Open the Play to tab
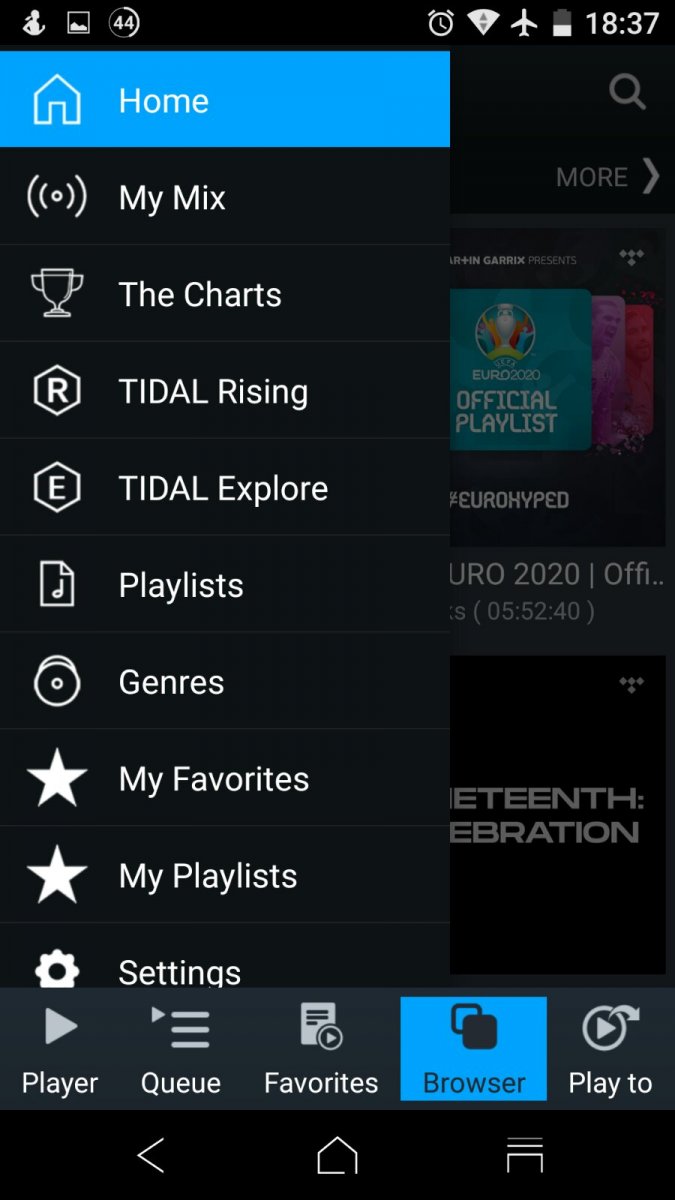Screen dimensions: 675x1200 pyautogui.click(x=610, y=1049)
